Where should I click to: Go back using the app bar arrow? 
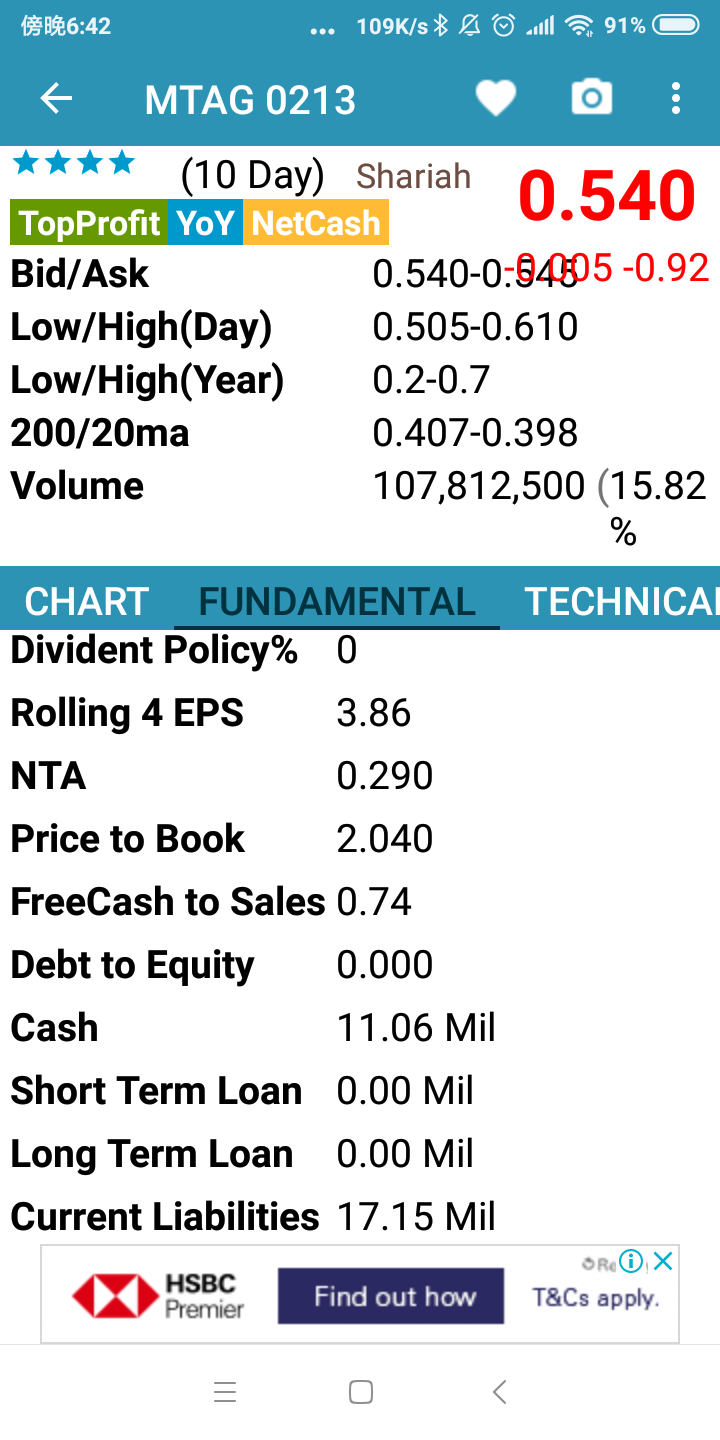57,99
